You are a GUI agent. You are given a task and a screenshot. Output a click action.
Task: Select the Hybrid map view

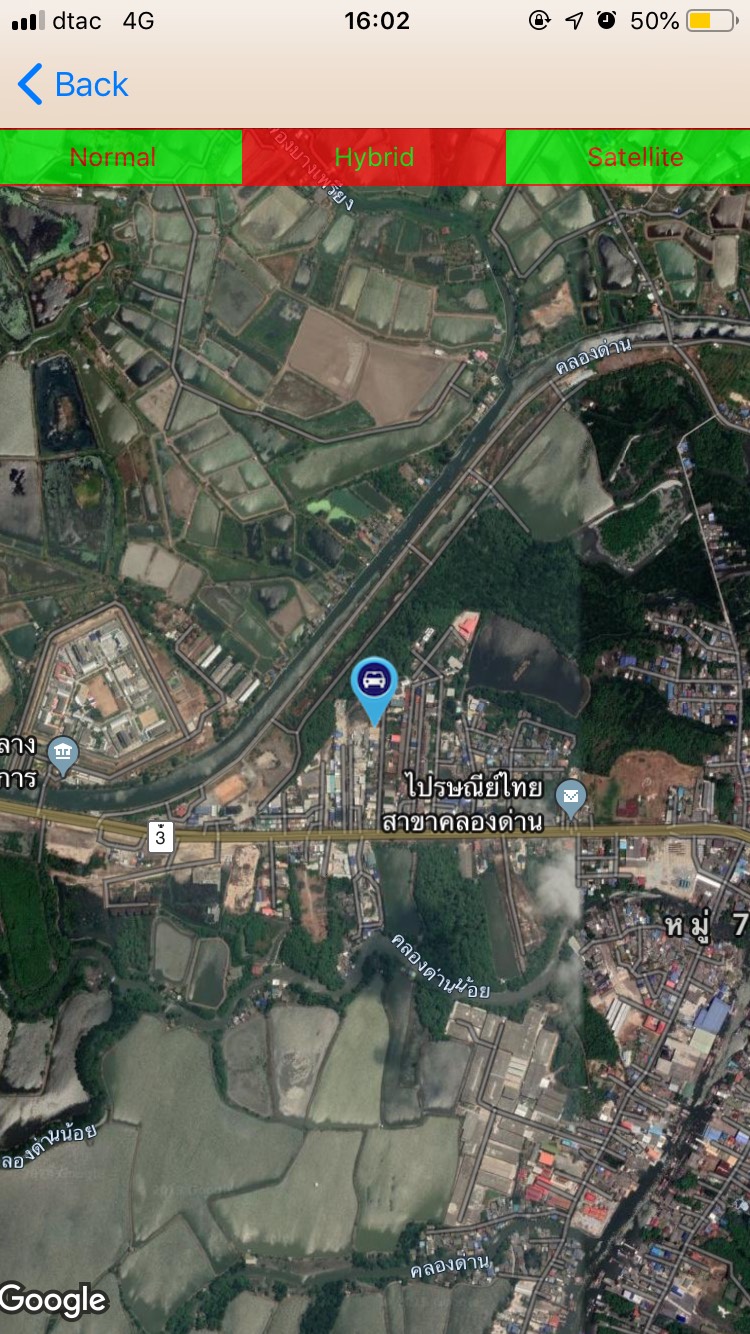click(374, 157)
